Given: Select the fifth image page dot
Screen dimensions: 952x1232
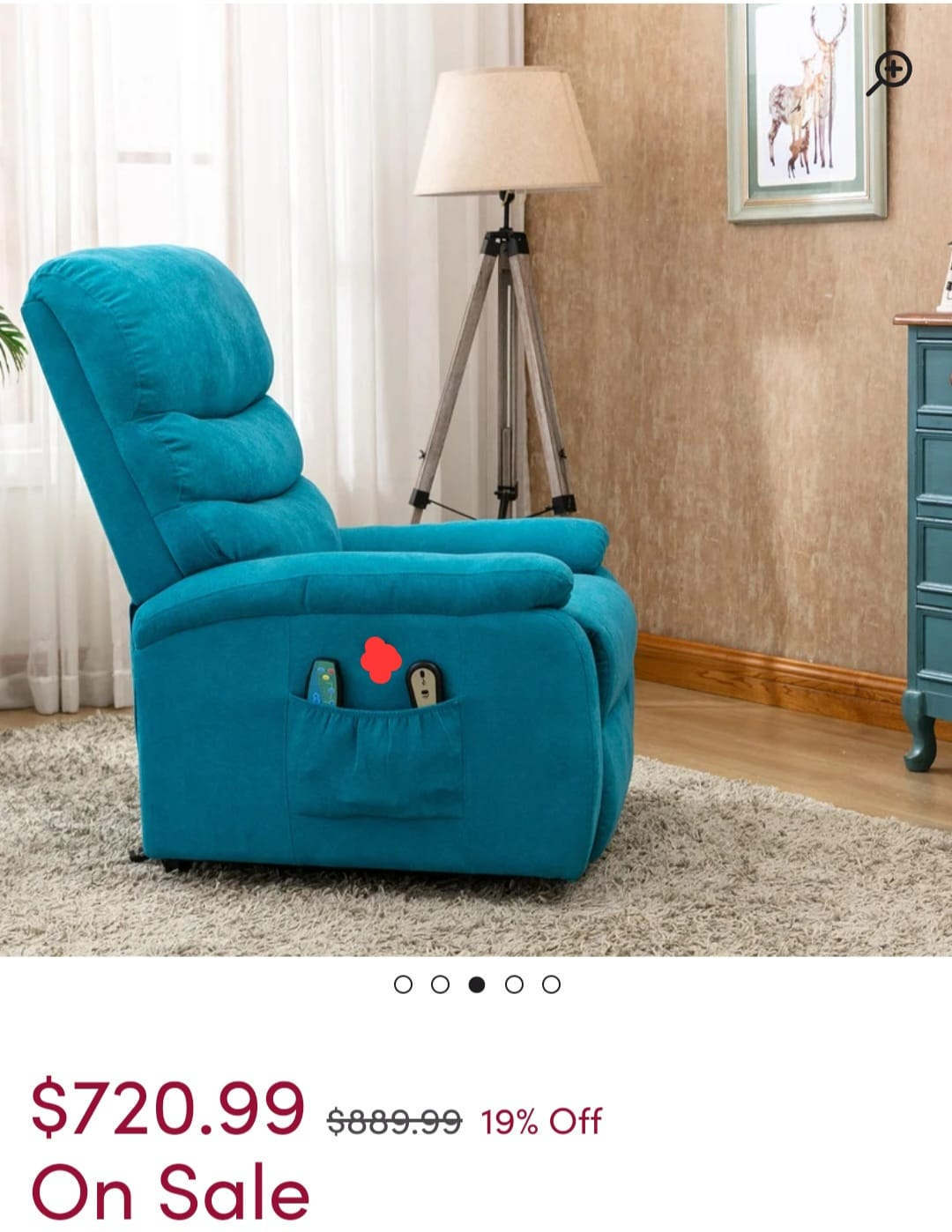Looking at the screenshot, I should click(551, 984).
